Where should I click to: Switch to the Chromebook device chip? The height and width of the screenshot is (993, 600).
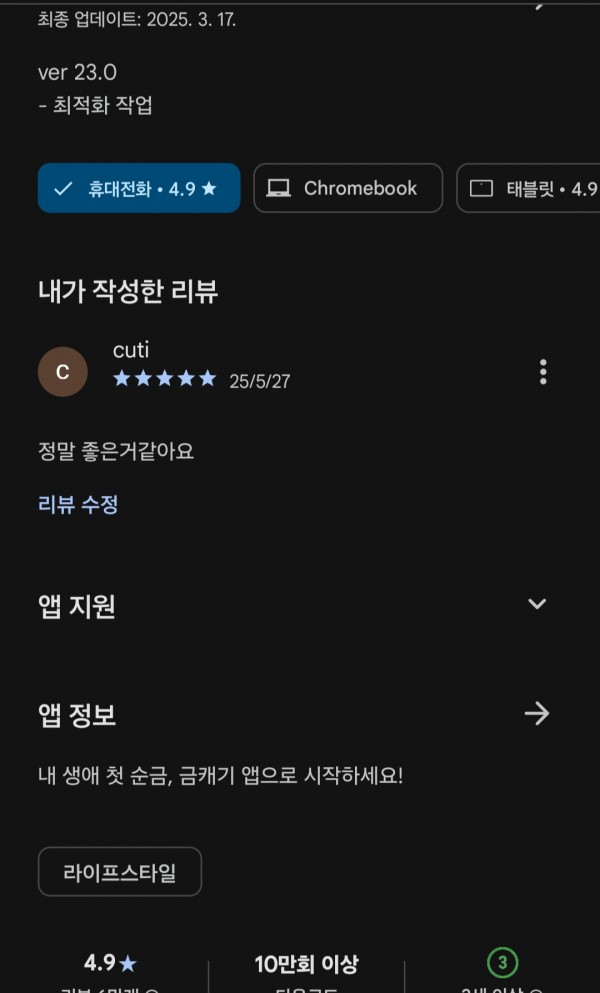tap(348, 188)
